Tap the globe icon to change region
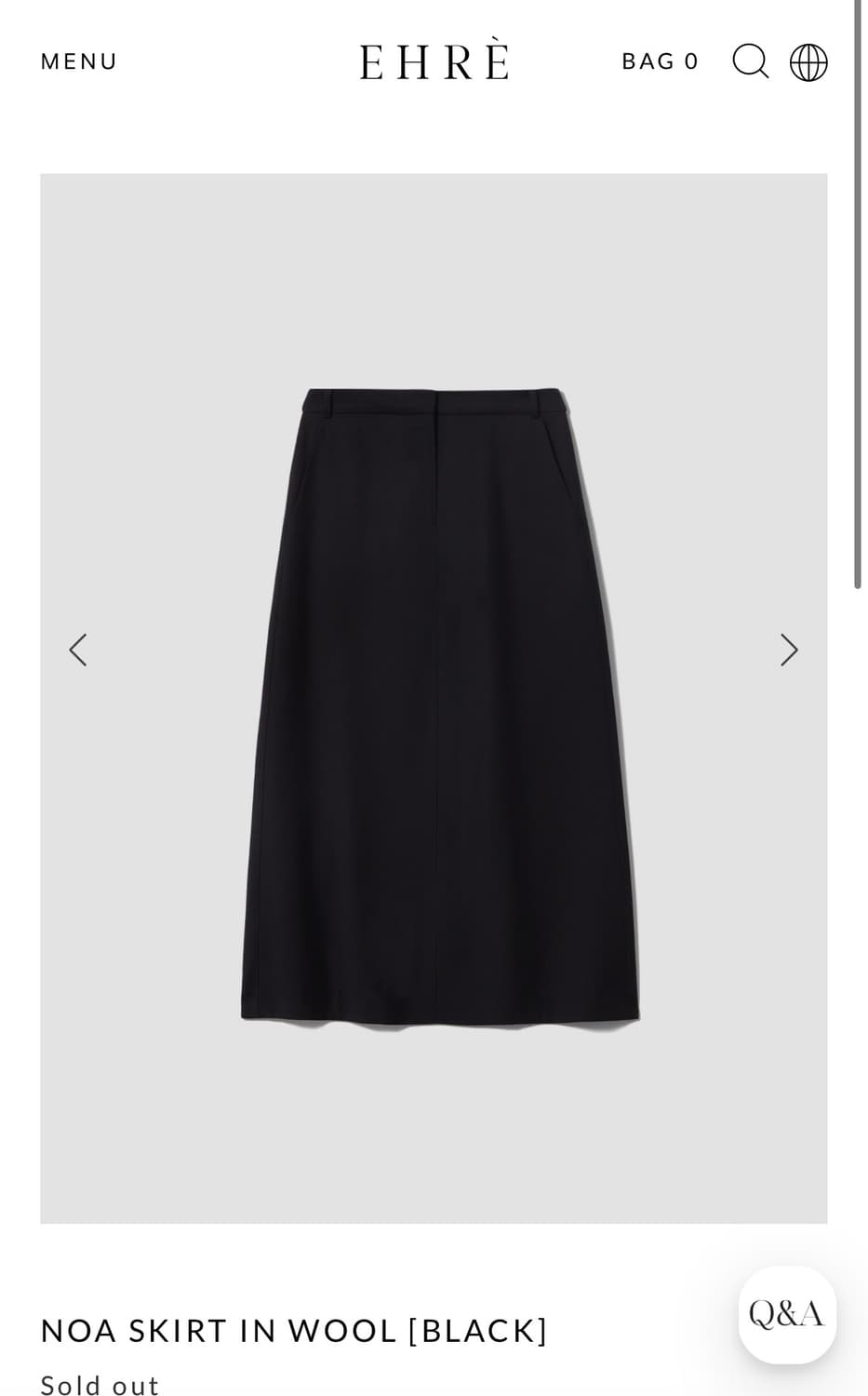The width and height of the screenshot is (868, 1396). (x=808, y=61)
